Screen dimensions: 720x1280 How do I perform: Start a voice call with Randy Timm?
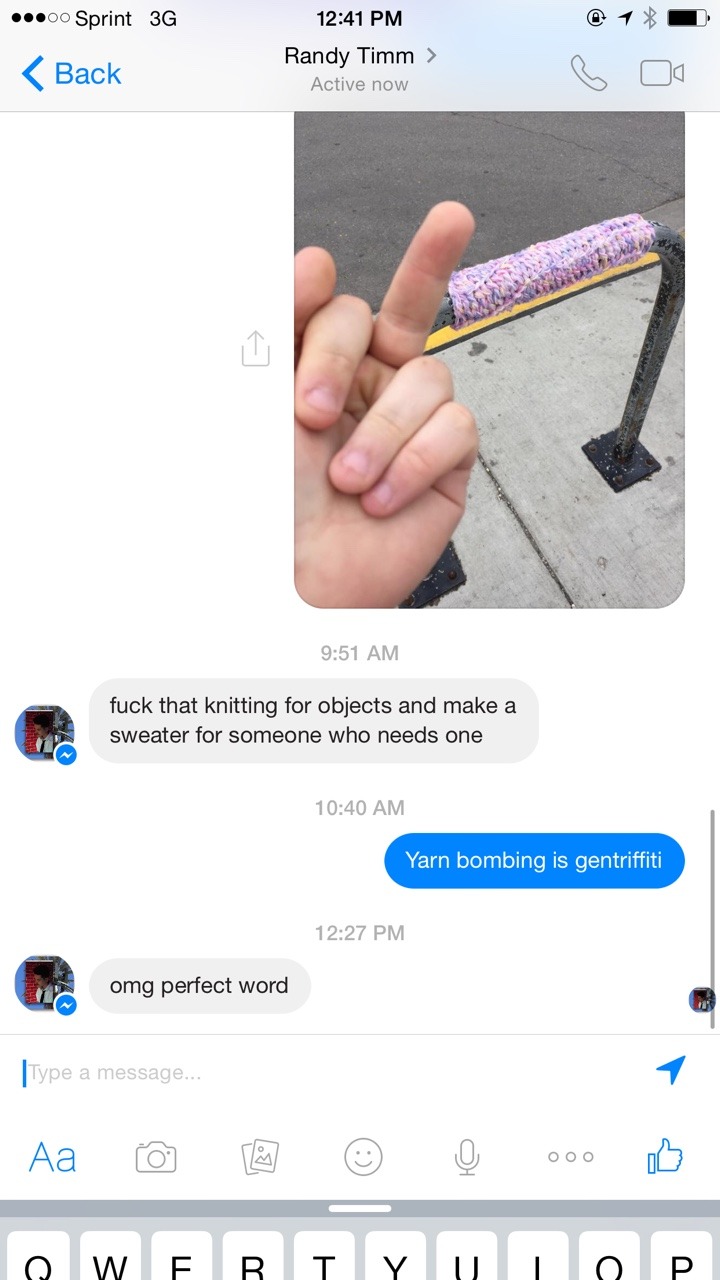coord(588,73)
